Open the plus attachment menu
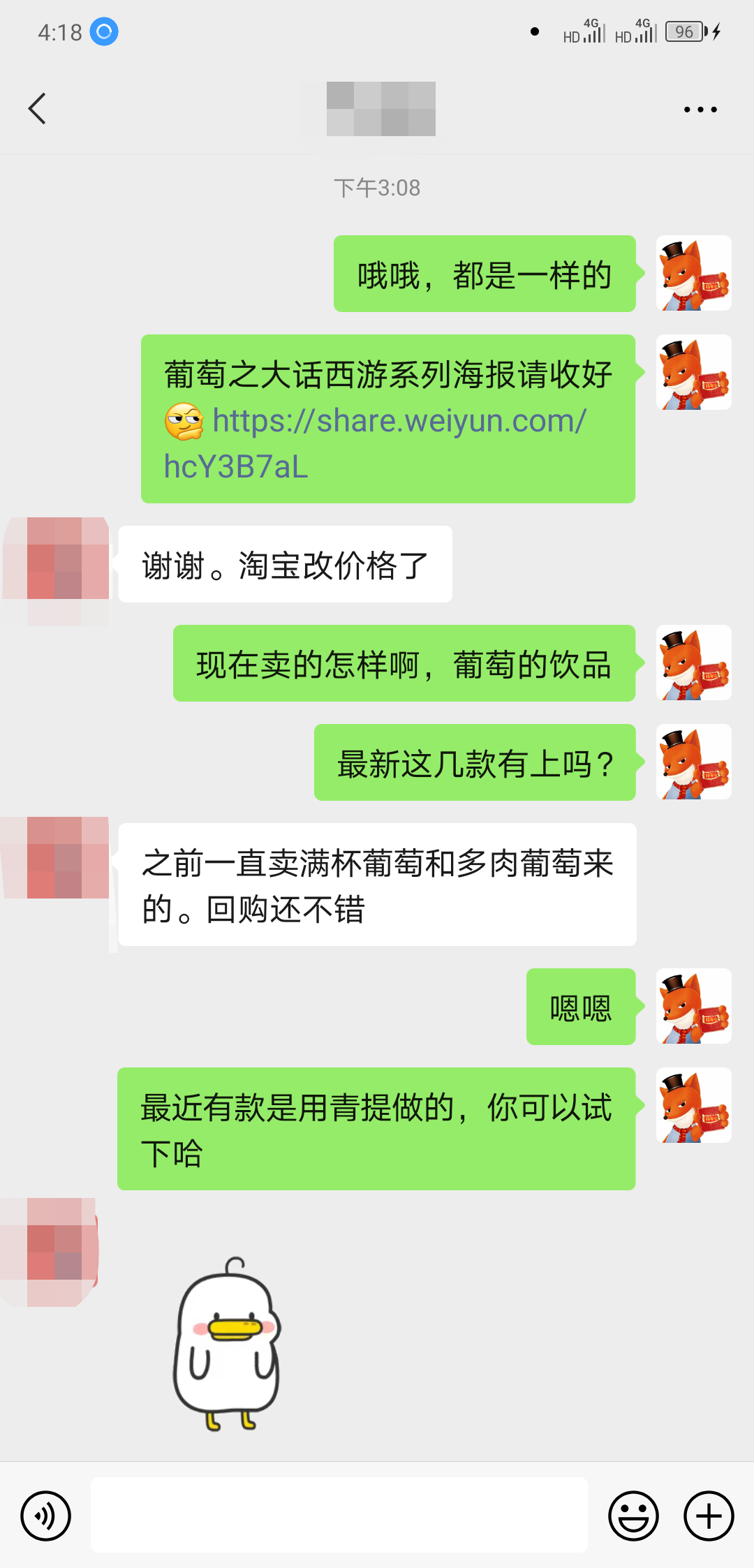Screen dimensions: 754x1568 click(x=709, y=1516)
